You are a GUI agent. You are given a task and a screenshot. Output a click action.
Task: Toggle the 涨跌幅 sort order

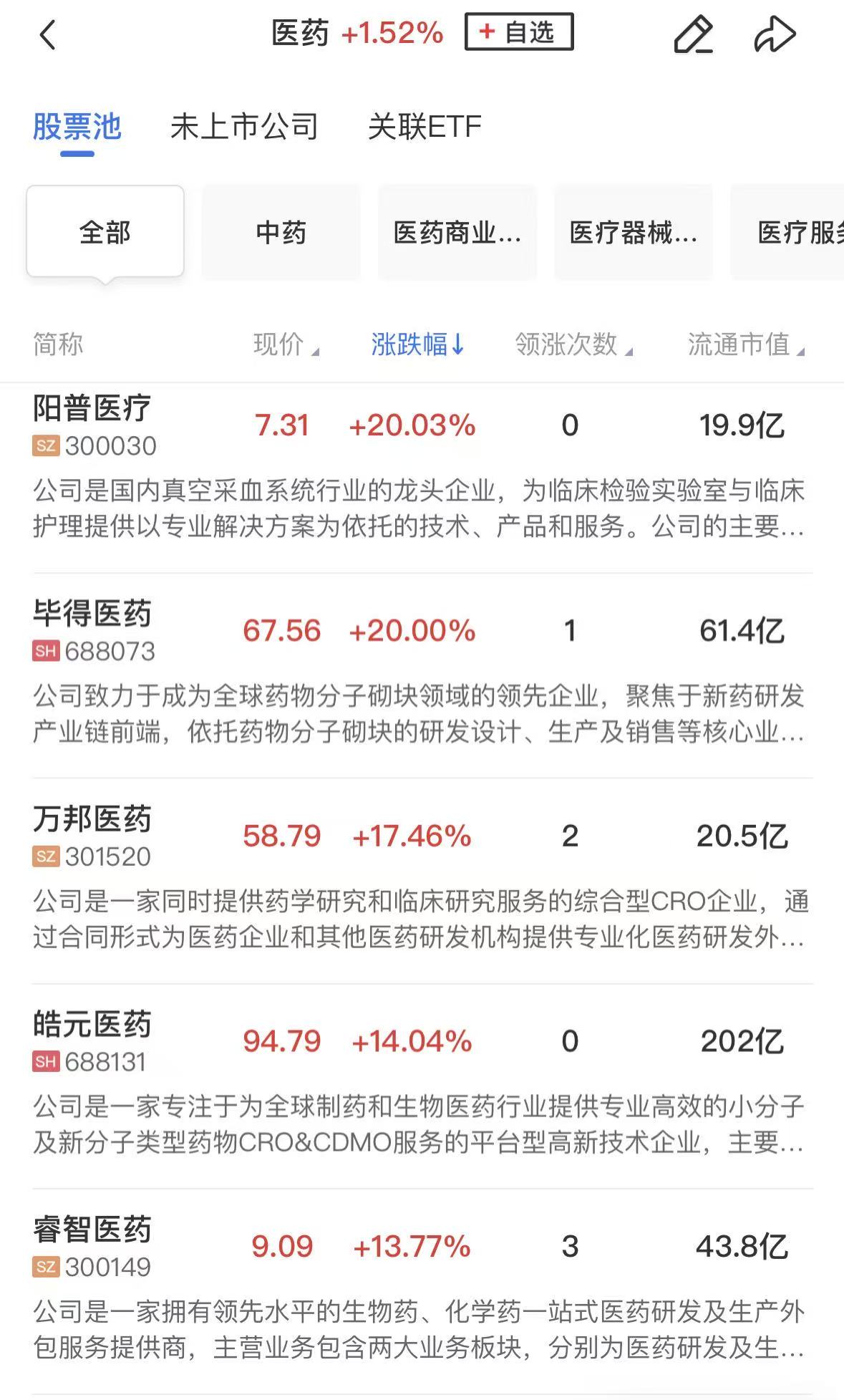tap(418, 344)
